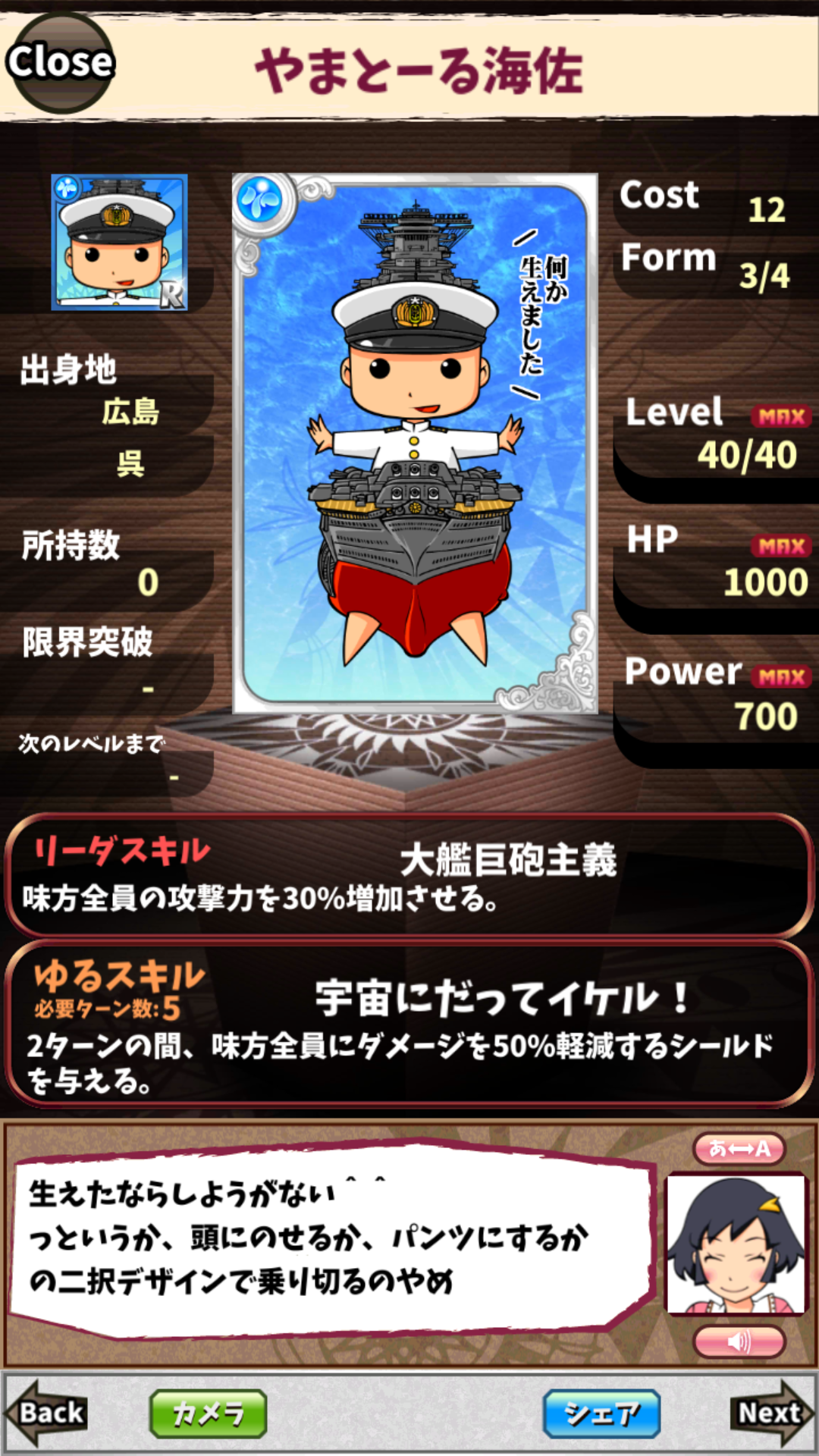Close the character detail screen
This screenshot has width=819, height=1456.
point(59,62)
